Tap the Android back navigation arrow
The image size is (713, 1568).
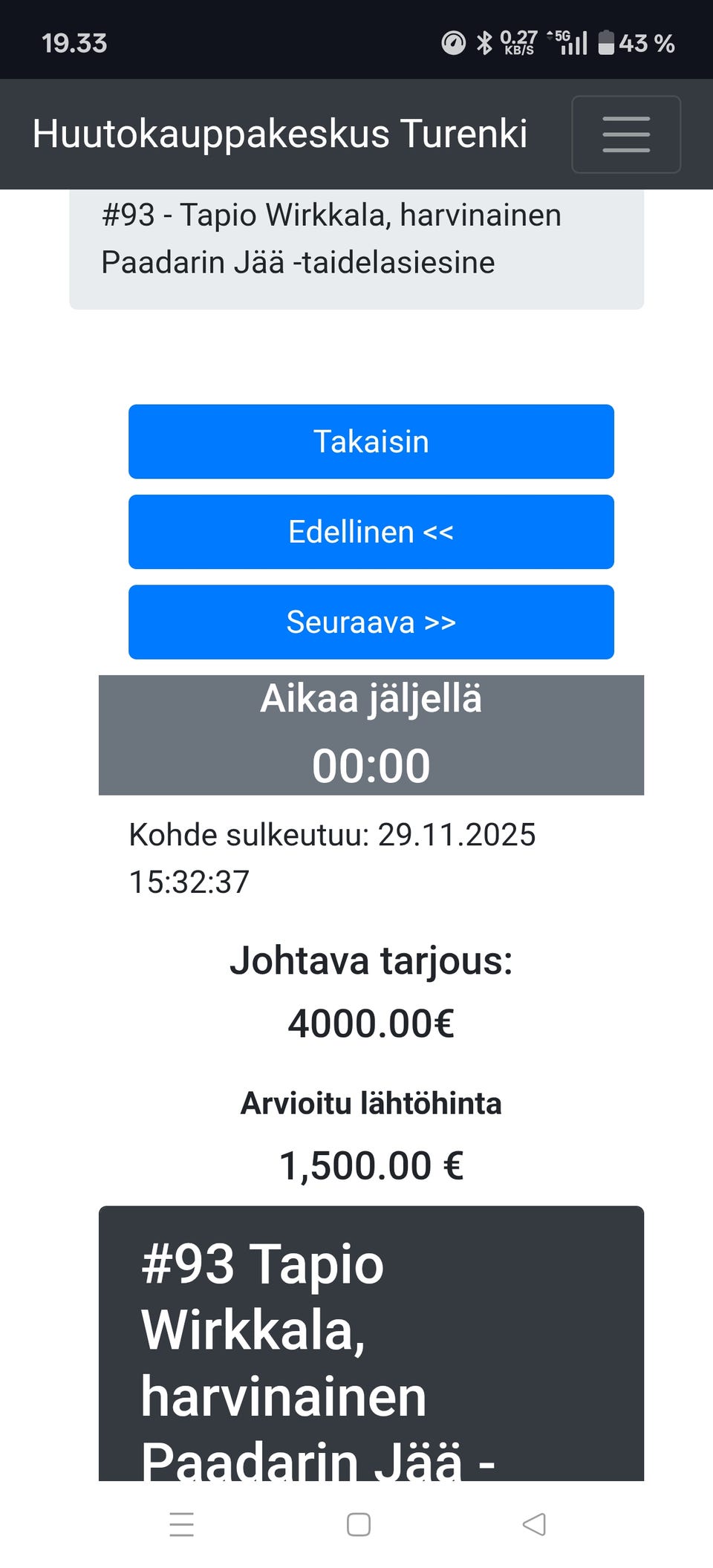533,1524
